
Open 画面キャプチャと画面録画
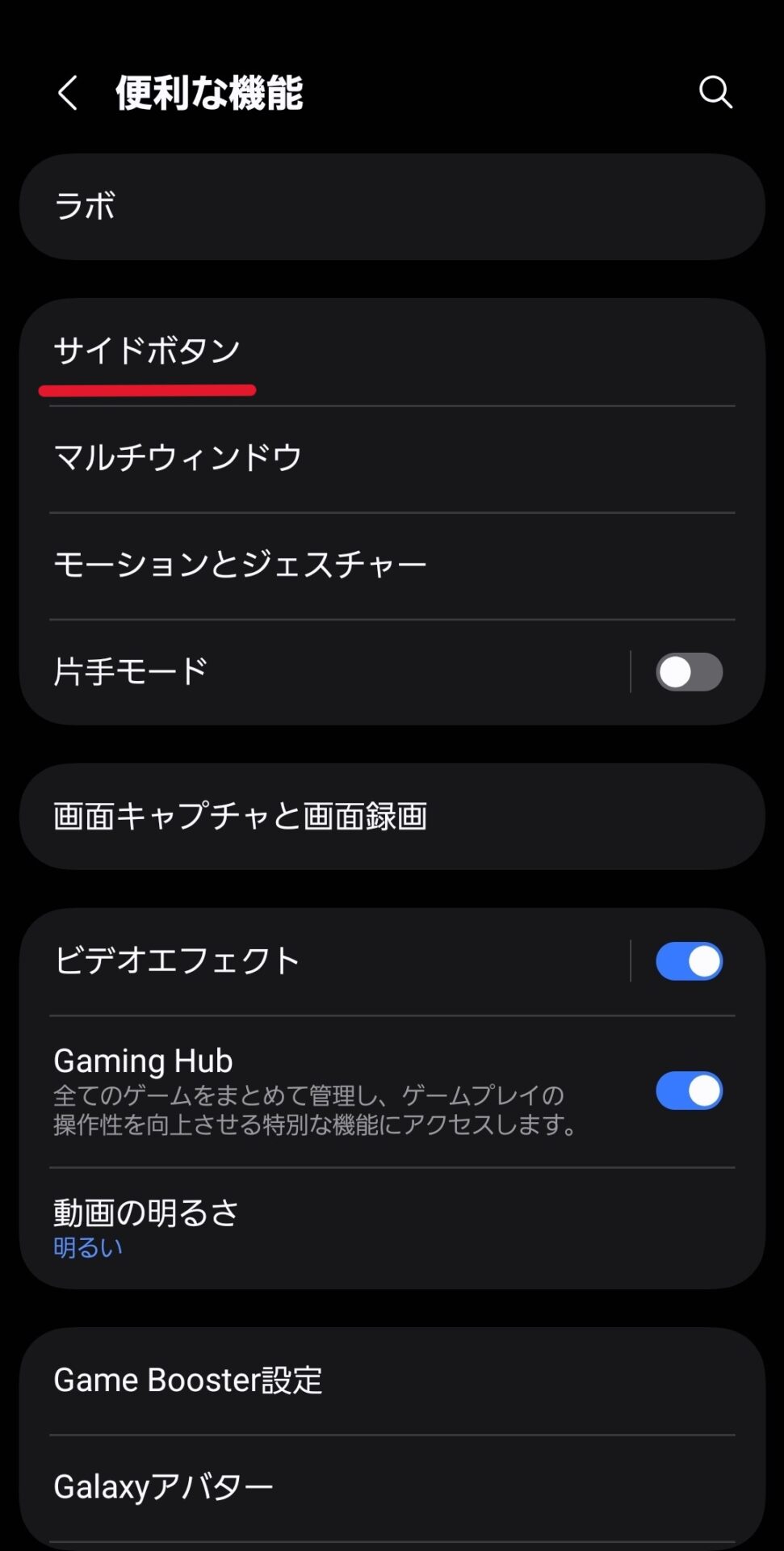[392, 817]
